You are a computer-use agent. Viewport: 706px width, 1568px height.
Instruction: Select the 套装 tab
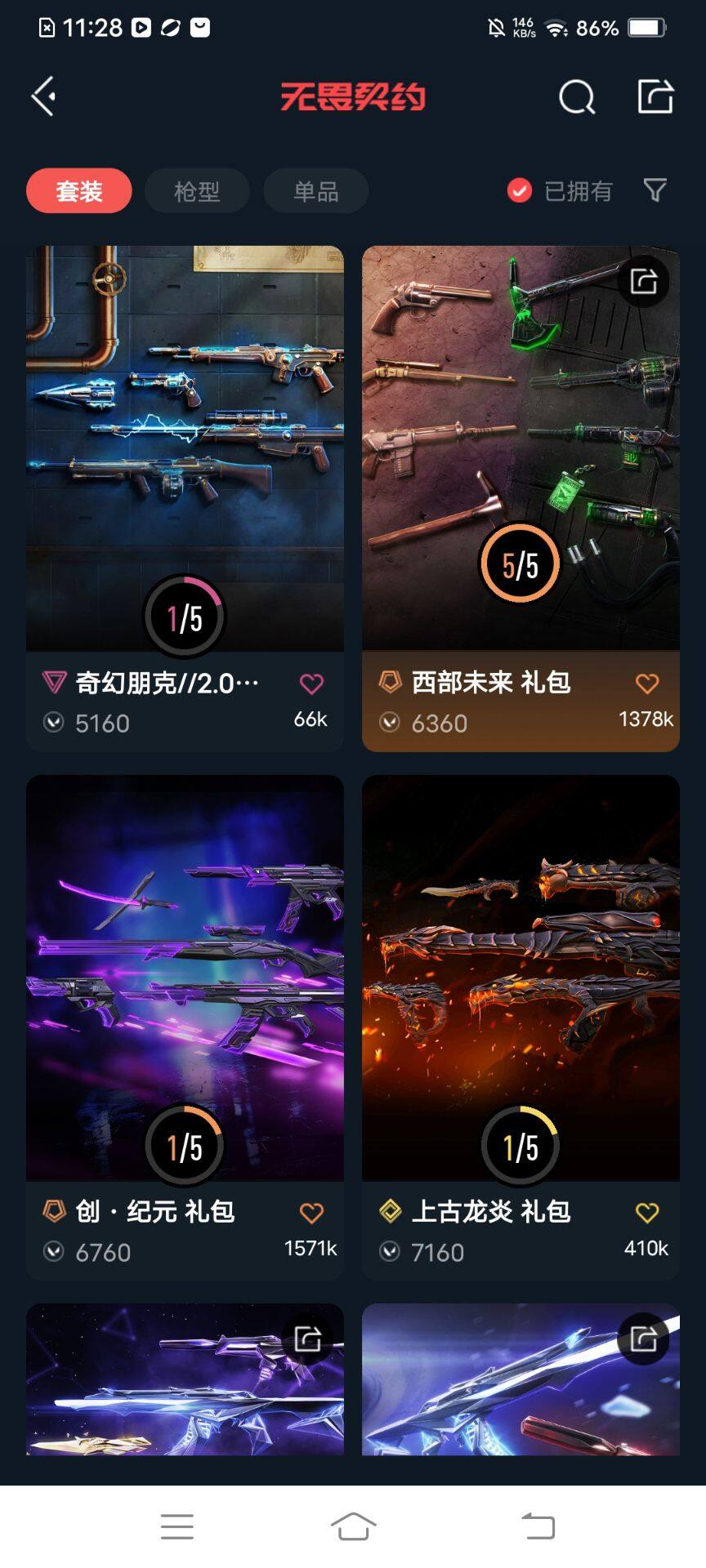coord(79,191)
